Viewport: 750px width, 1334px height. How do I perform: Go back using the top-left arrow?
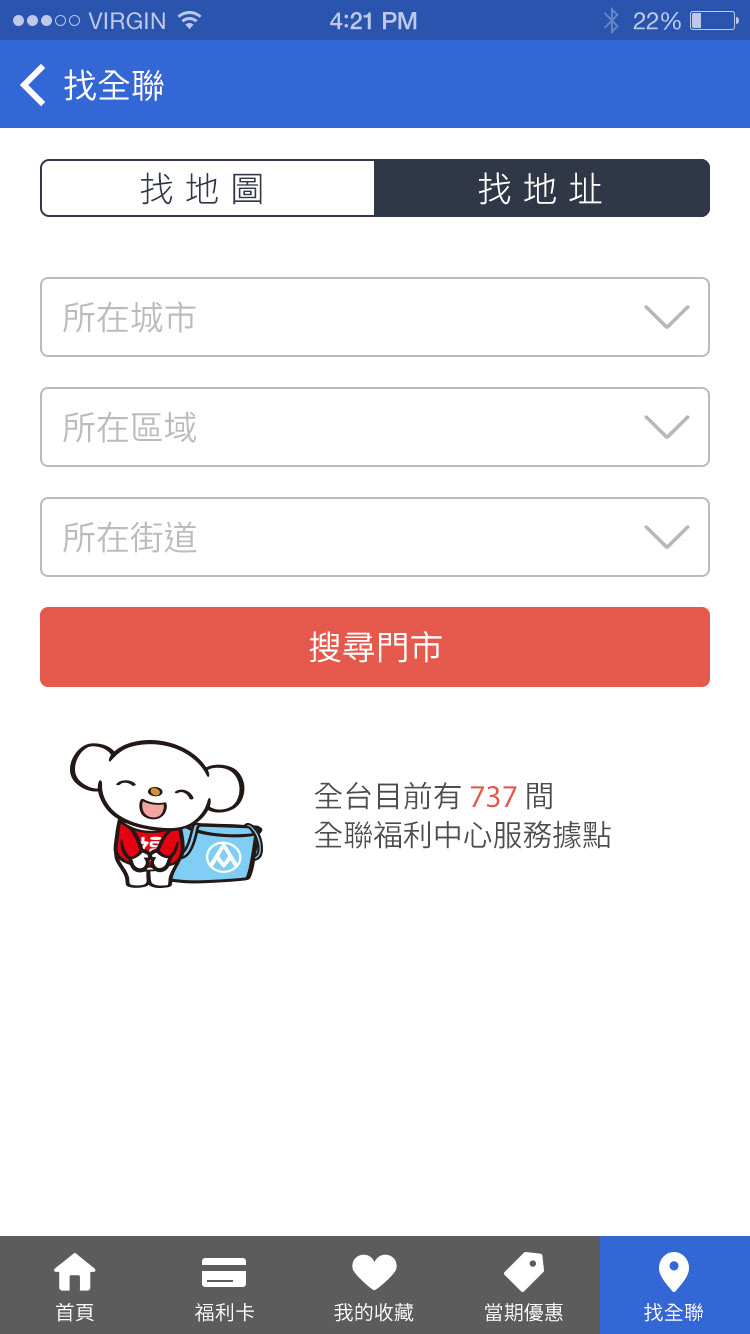pos(34,85)
